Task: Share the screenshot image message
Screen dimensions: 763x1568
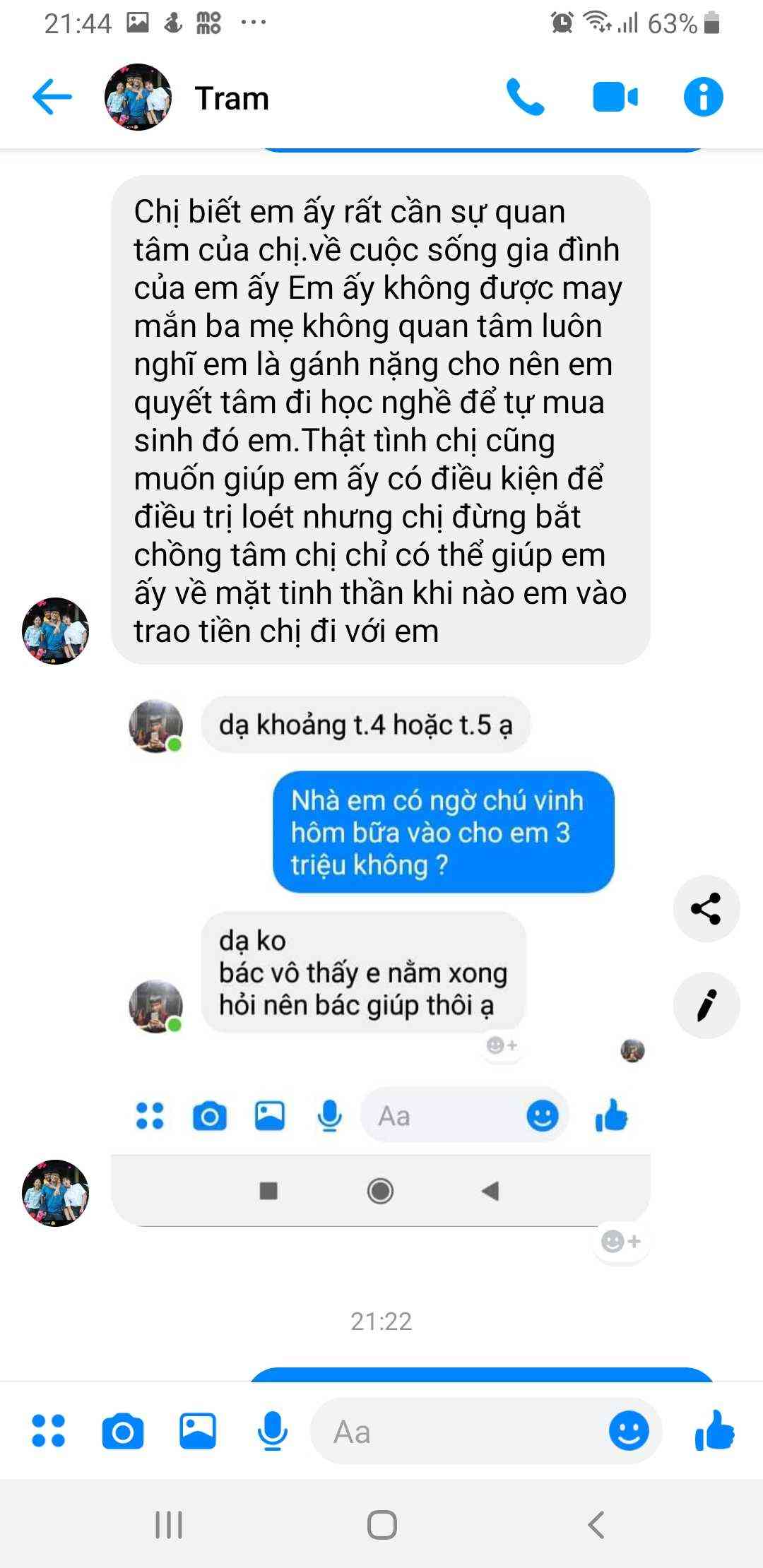Action: (x=706, y=908)
